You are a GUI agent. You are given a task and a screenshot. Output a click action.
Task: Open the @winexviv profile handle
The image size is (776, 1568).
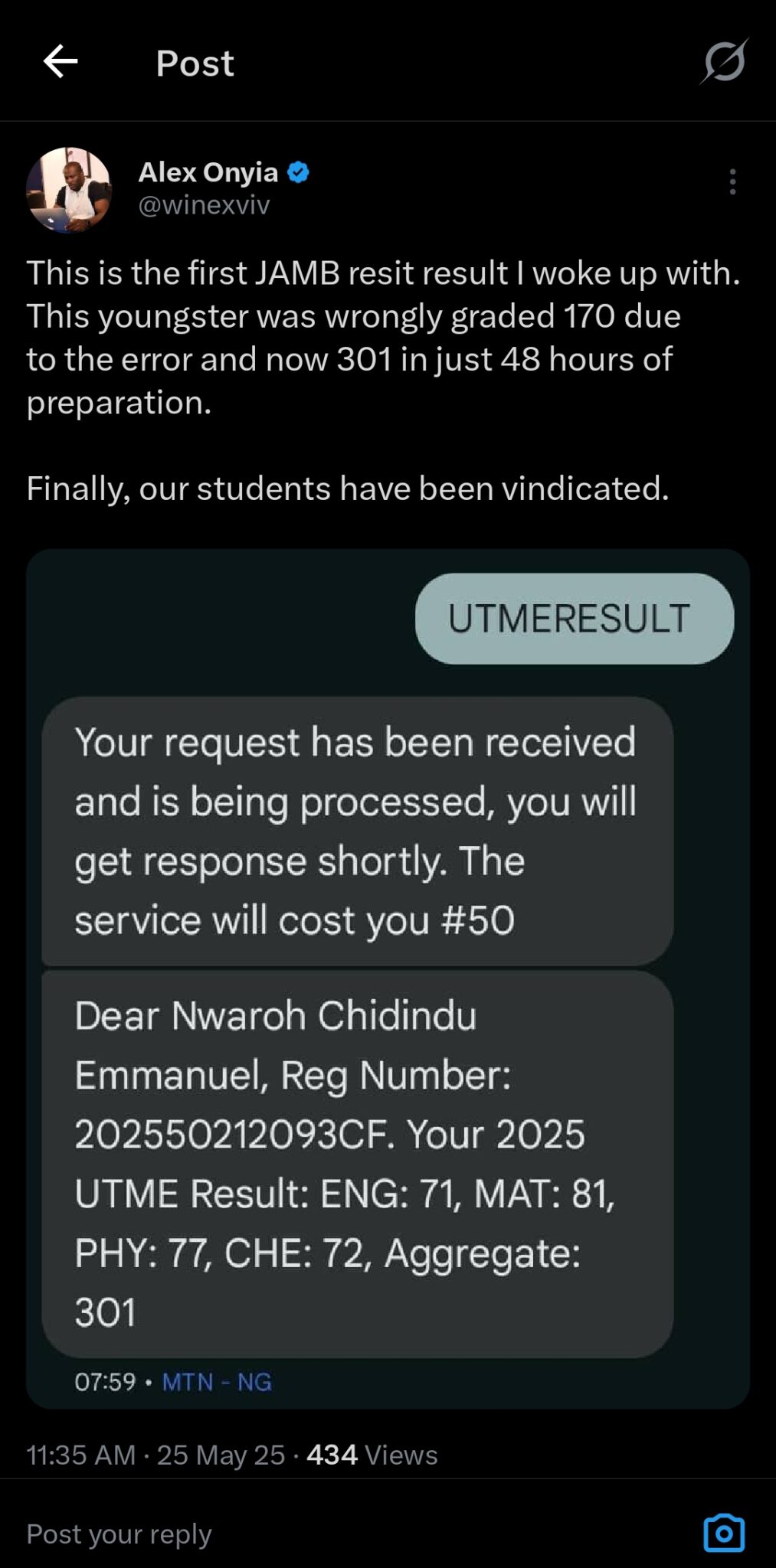pos(204,205)
